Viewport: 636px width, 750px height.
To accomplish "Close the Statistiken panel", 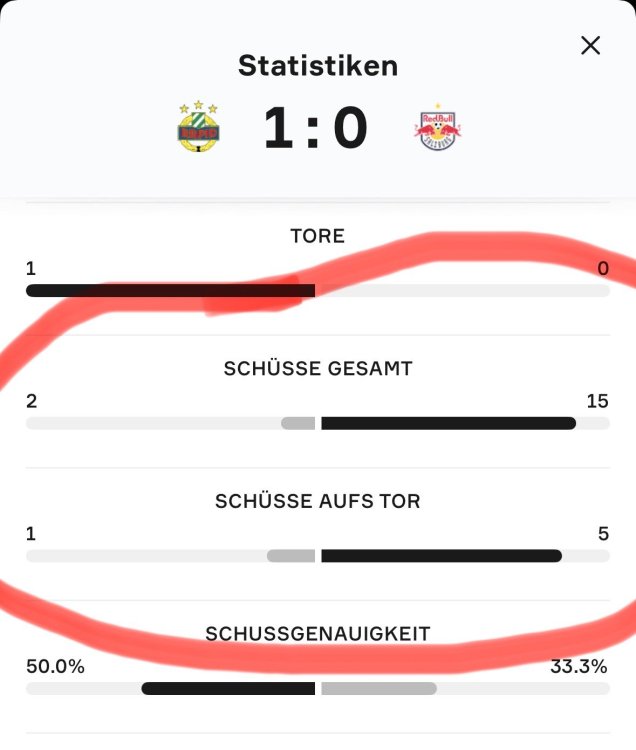I will [x=591, y=45].
